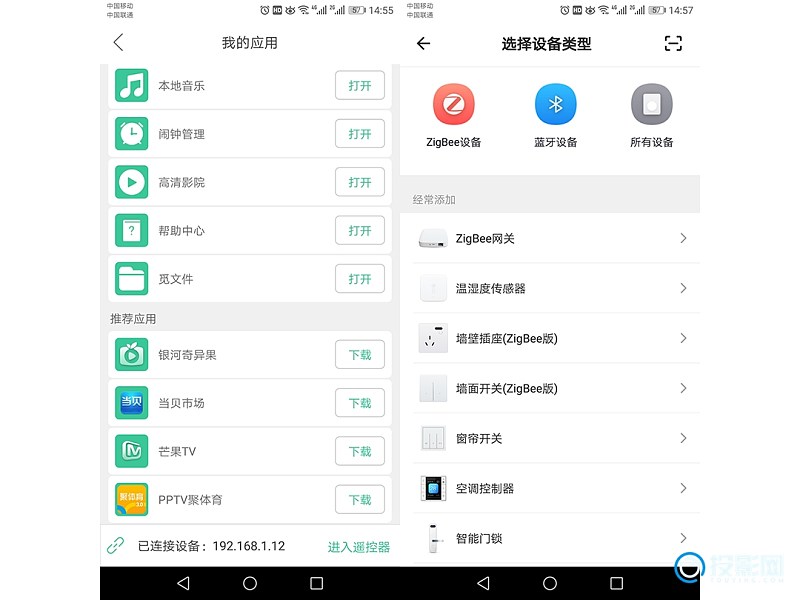
Task: Download 当贝市场
Action: coord(359,403)
